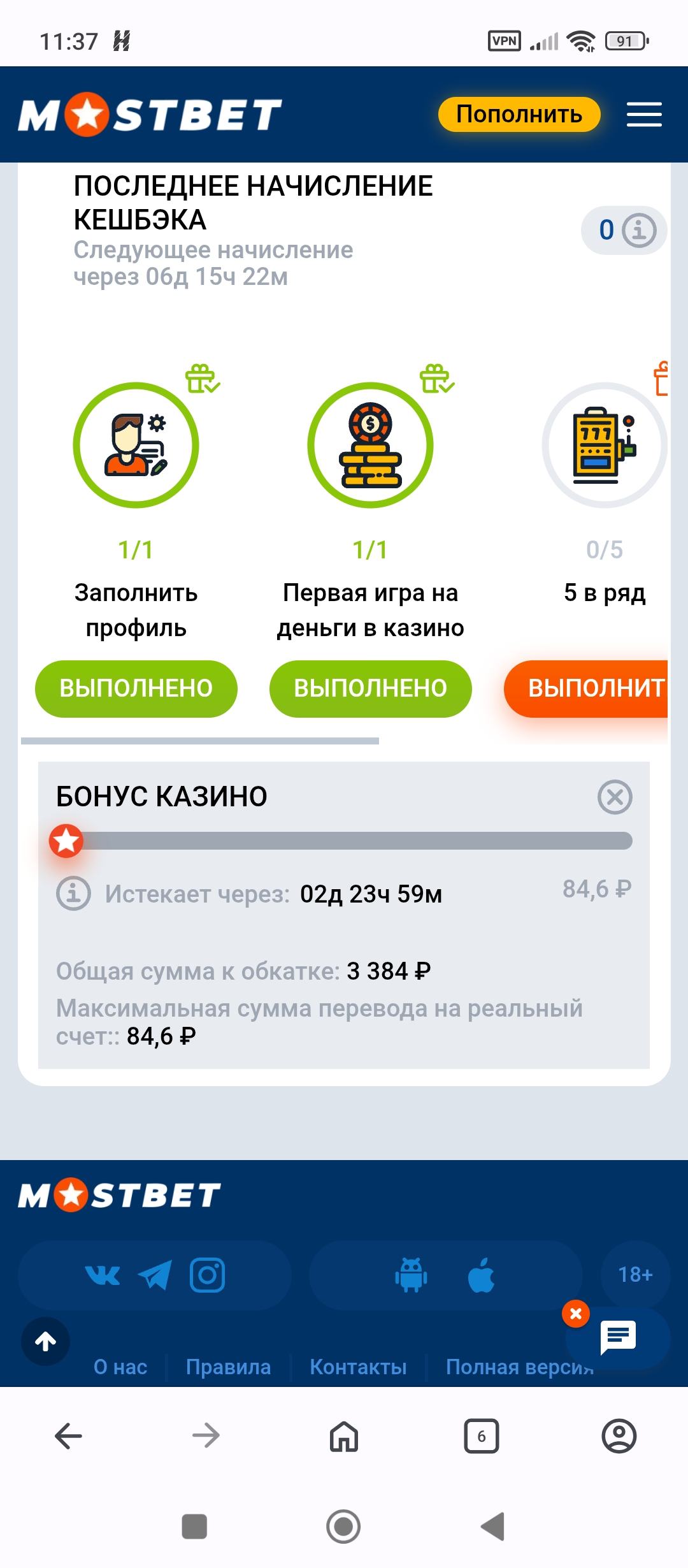Open the Правила link
The height and width of the screenshot is (1568, 688).
click(228, 1367)
